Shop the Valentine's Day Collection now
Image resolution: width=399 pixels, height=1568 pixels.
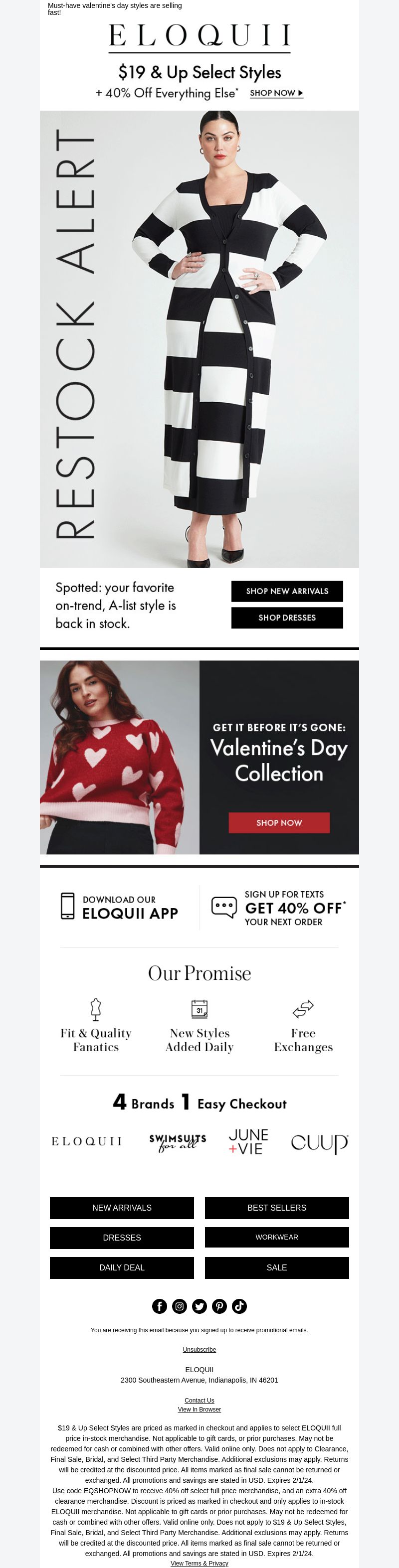(279, 822)
